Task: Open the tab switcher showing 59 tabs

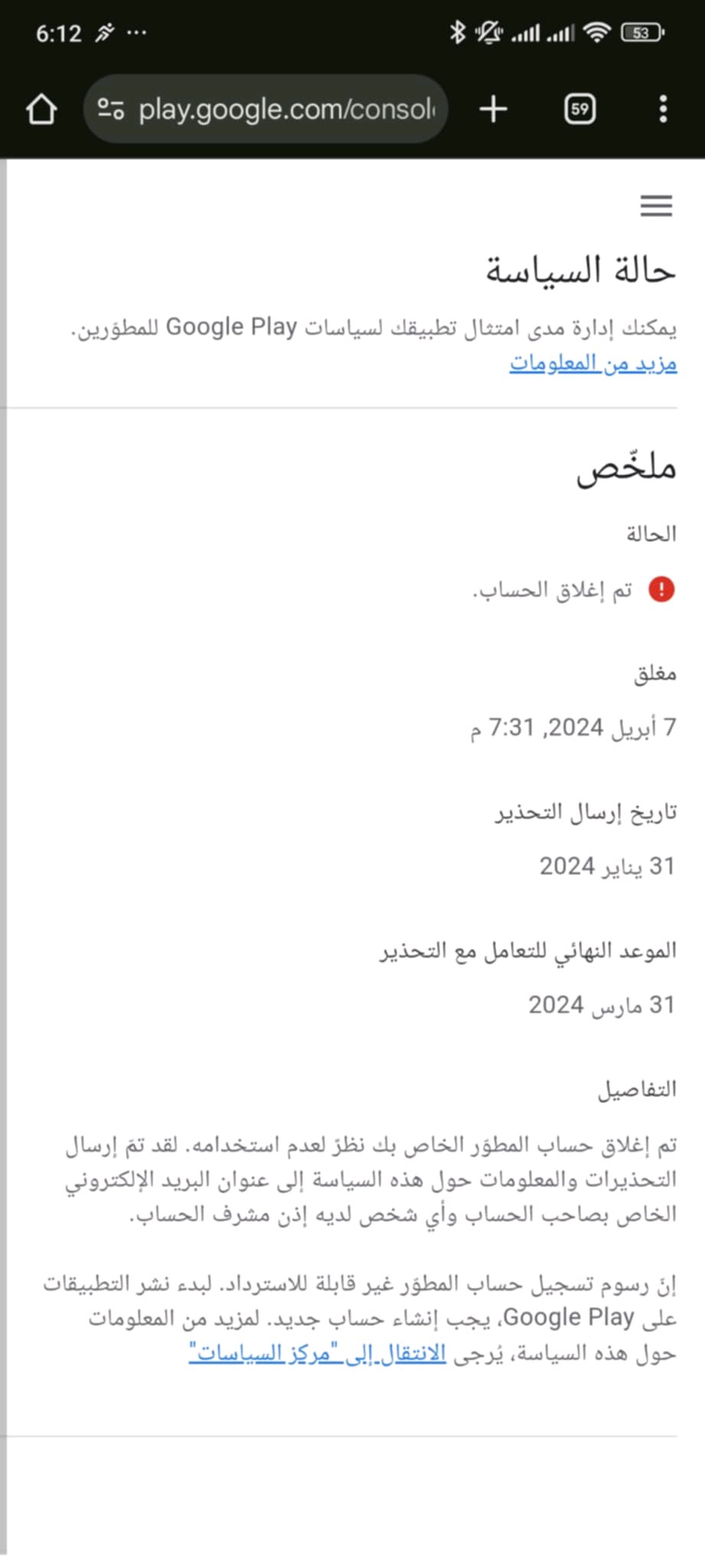Action: (x=579, y=109)
